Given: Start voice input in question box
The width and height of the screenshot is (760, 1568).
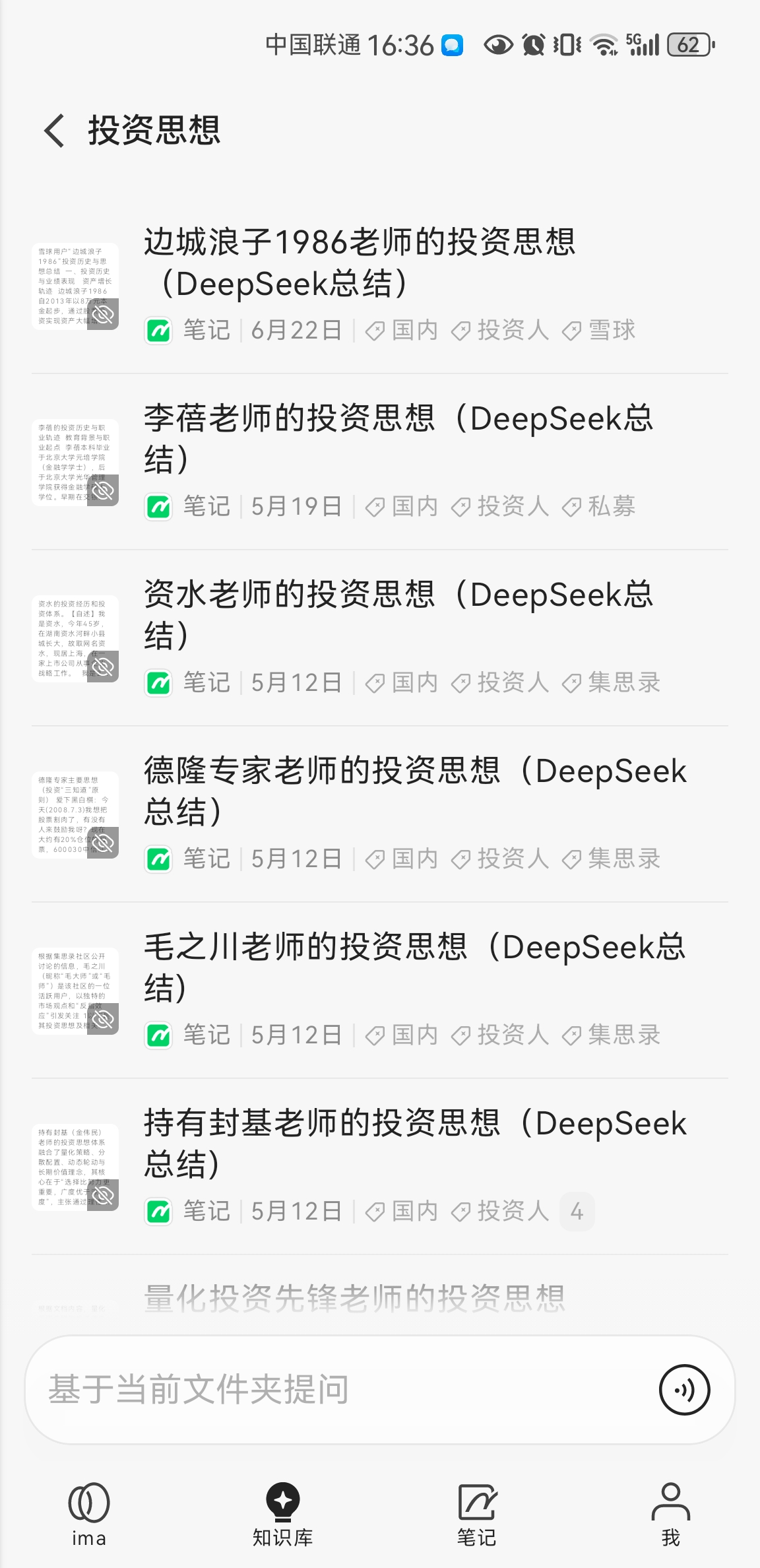Looking at the screenshot, I should [x=684, y=1389].
